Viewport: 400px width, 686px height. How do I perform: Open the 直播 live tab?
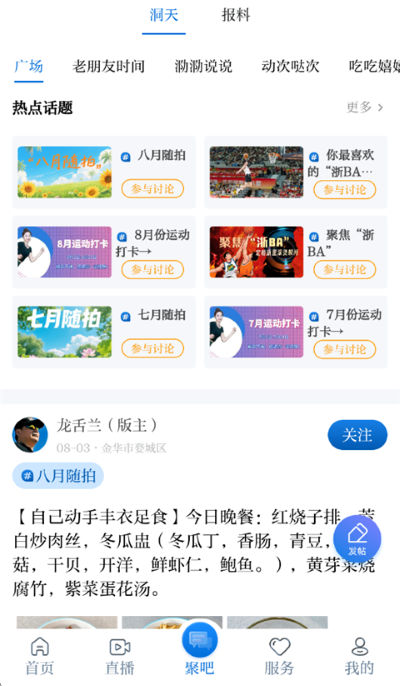[x=120, y=656]
